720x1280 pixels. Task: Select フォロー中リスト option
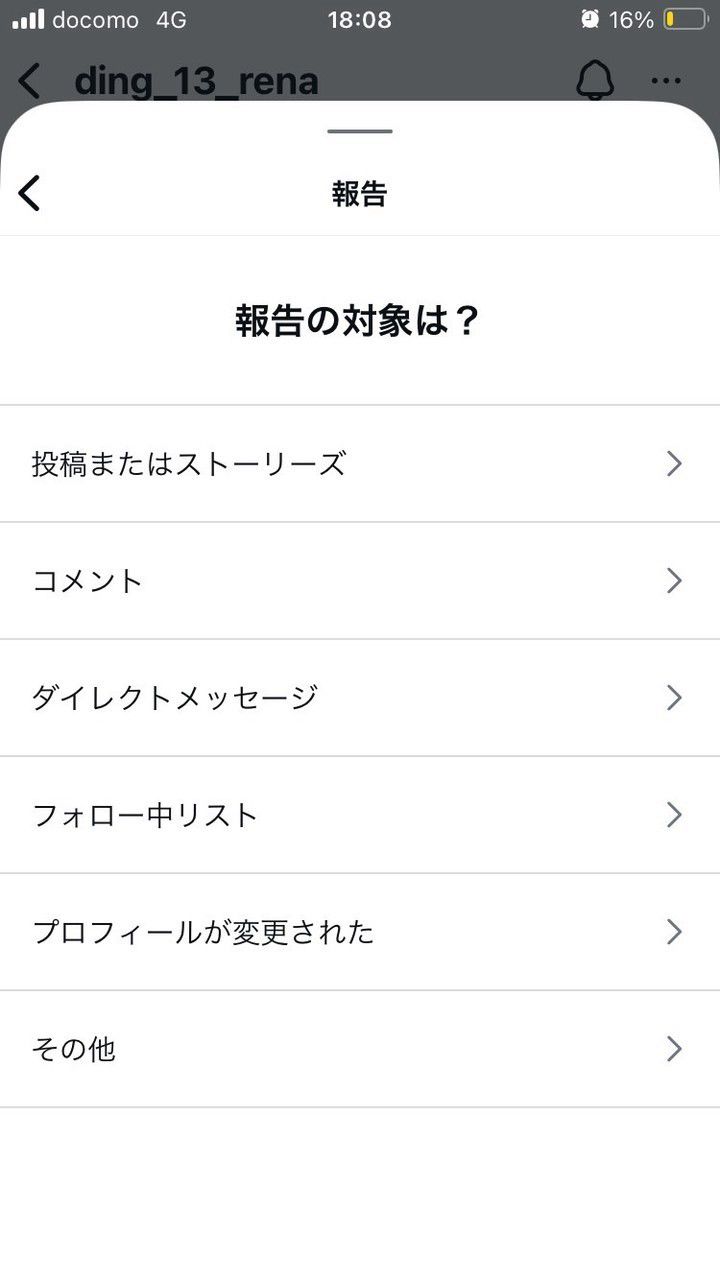358,815
